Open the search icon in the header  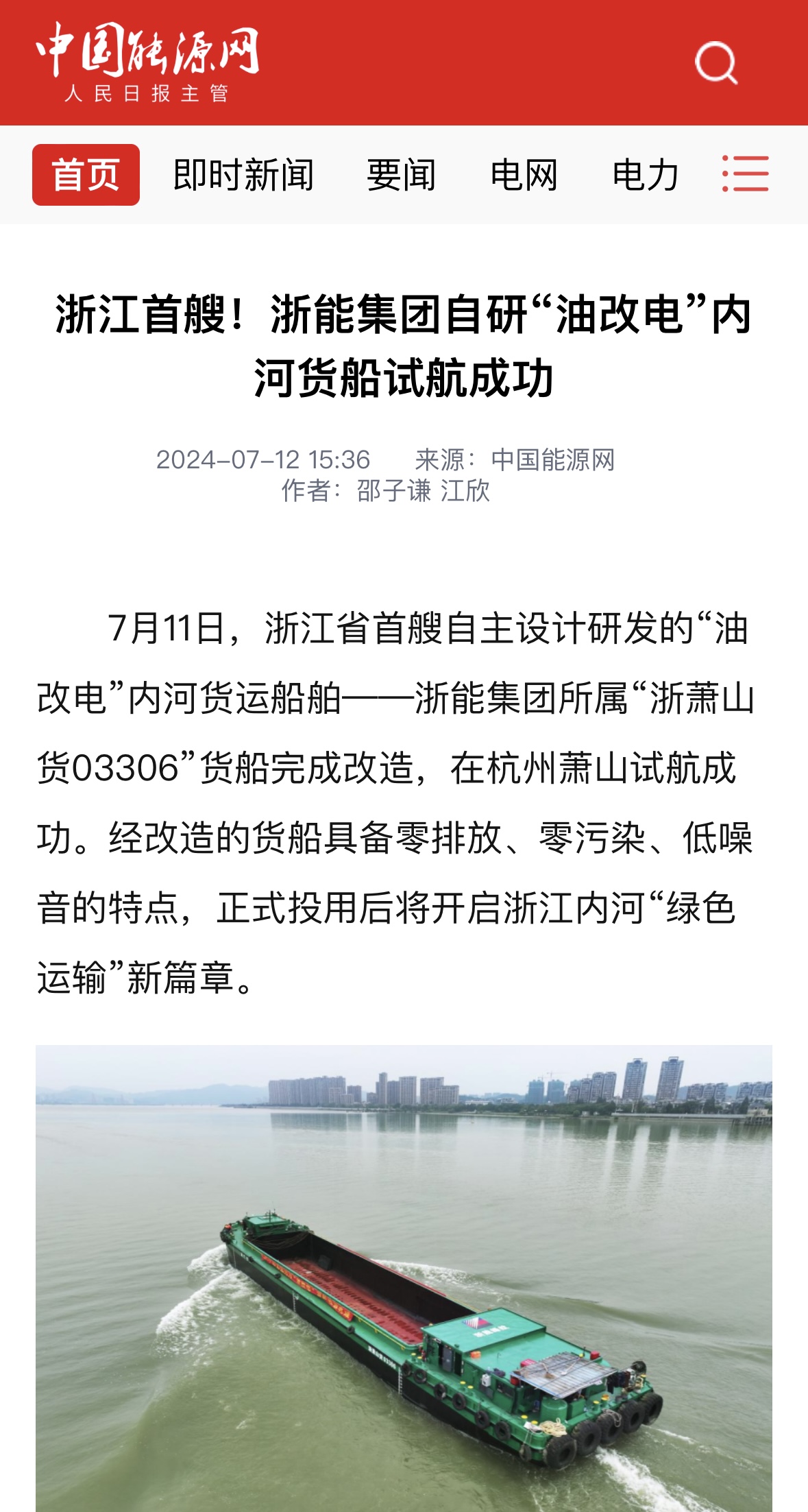click(x=715, y=63)
